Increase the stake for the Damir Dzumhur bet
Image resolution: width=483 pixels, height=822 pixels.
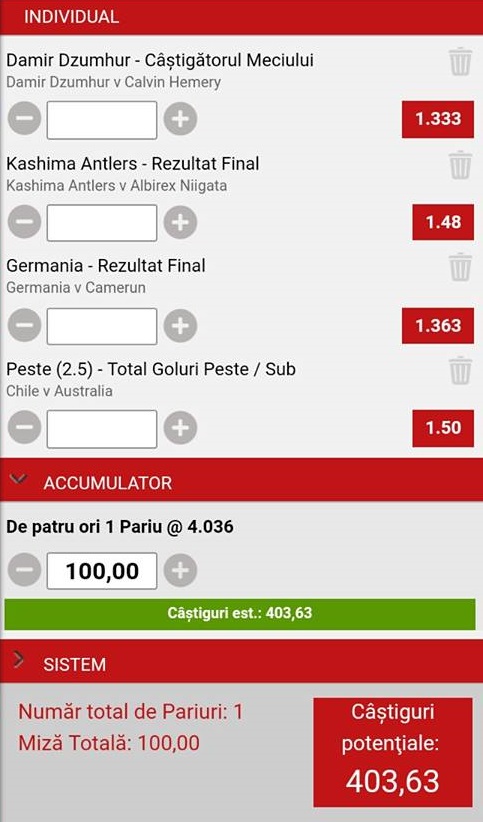click(x=180, y=119)
